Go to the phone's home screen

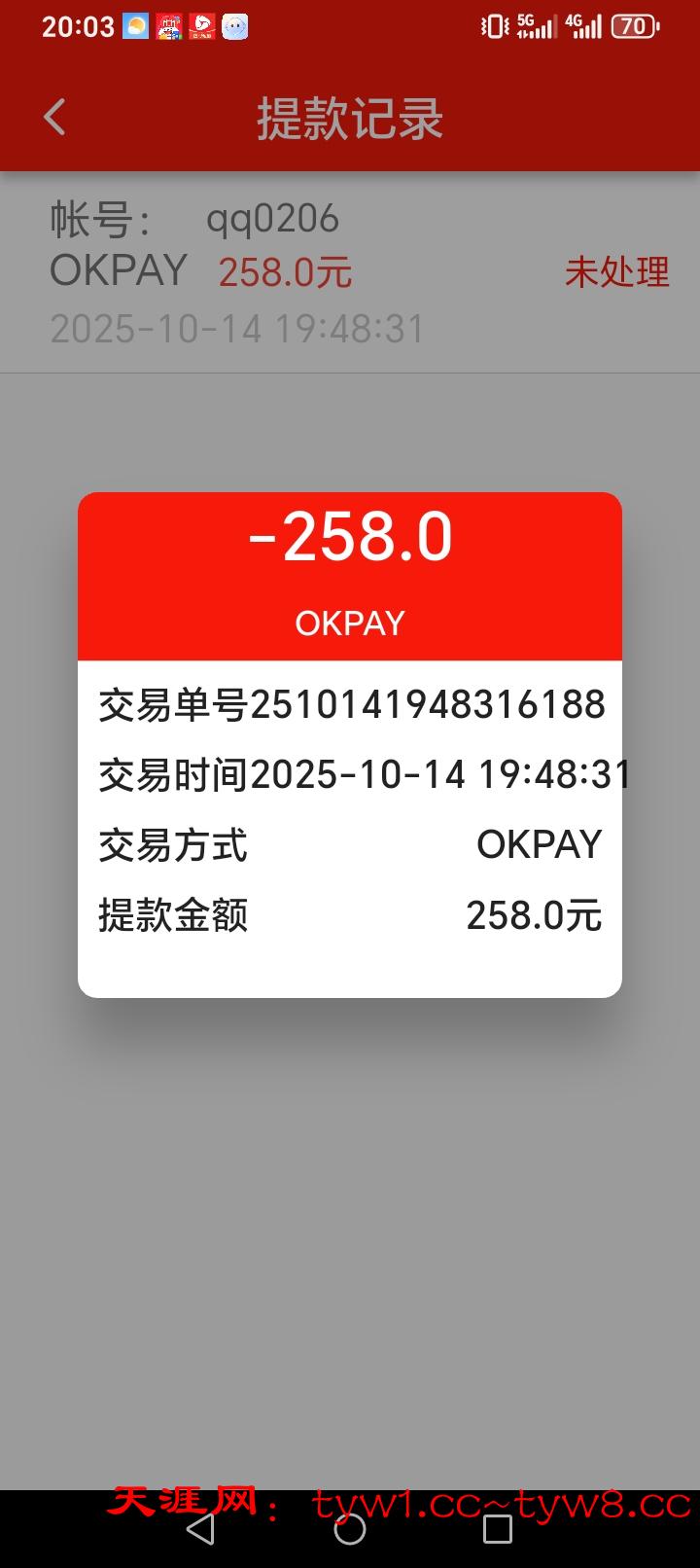[x=350, y=1528]
